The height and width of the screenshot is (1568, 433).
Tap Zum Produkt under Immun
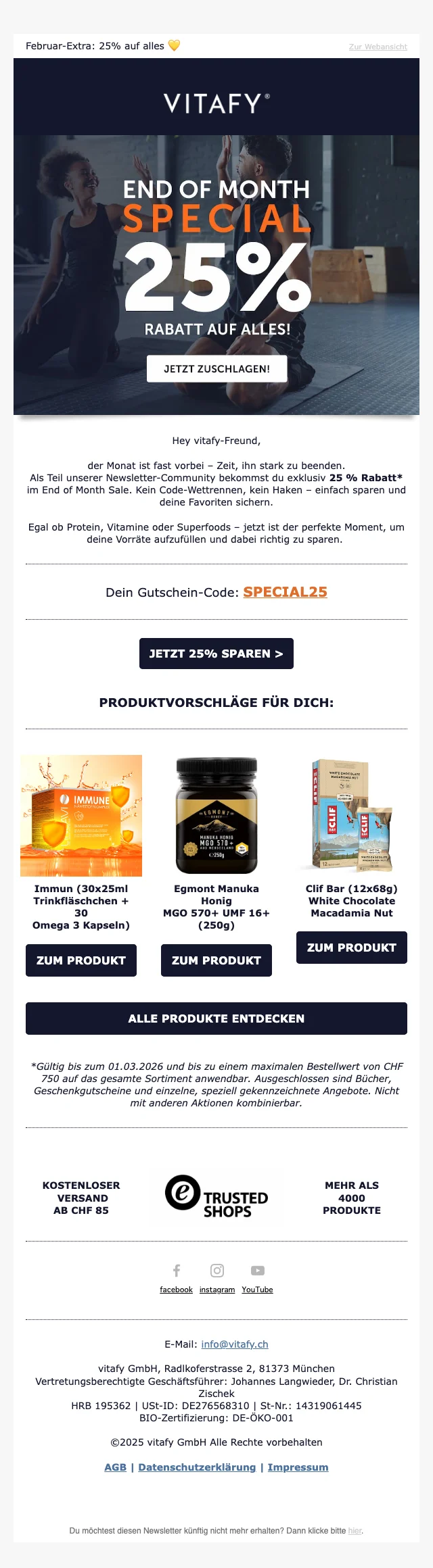81,960
